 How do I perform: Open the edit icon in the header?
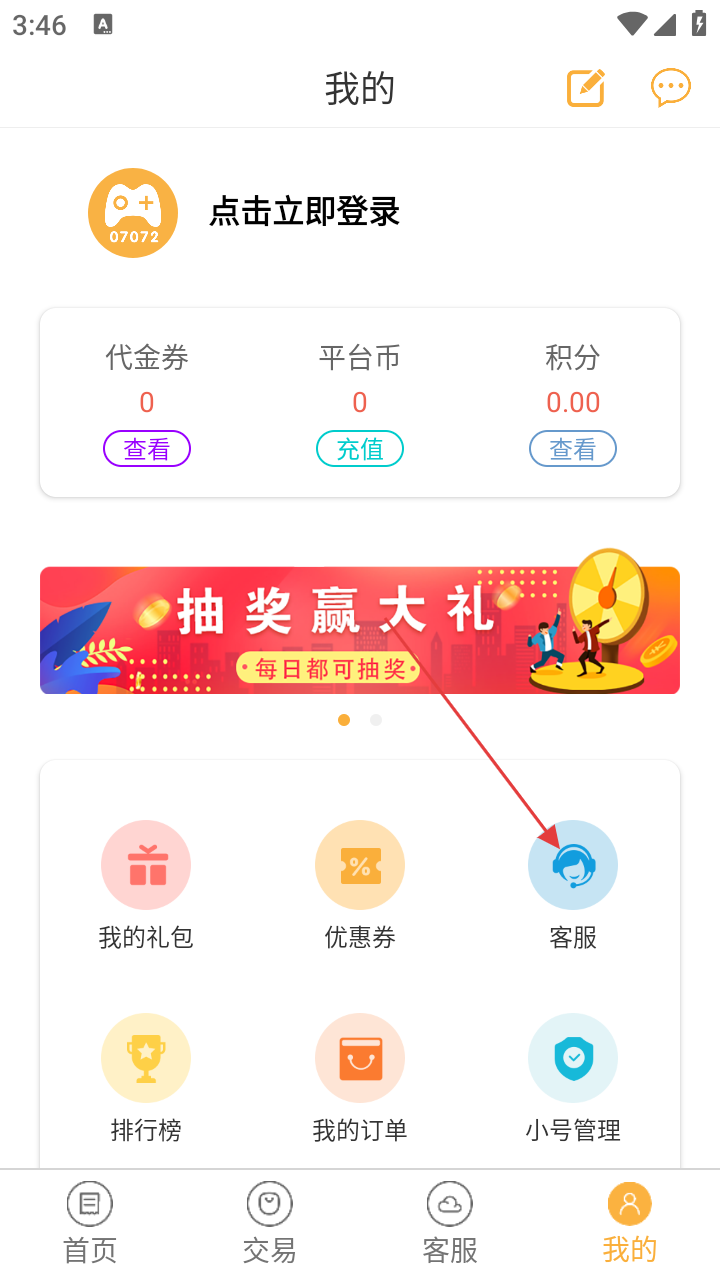pos(586,88)
